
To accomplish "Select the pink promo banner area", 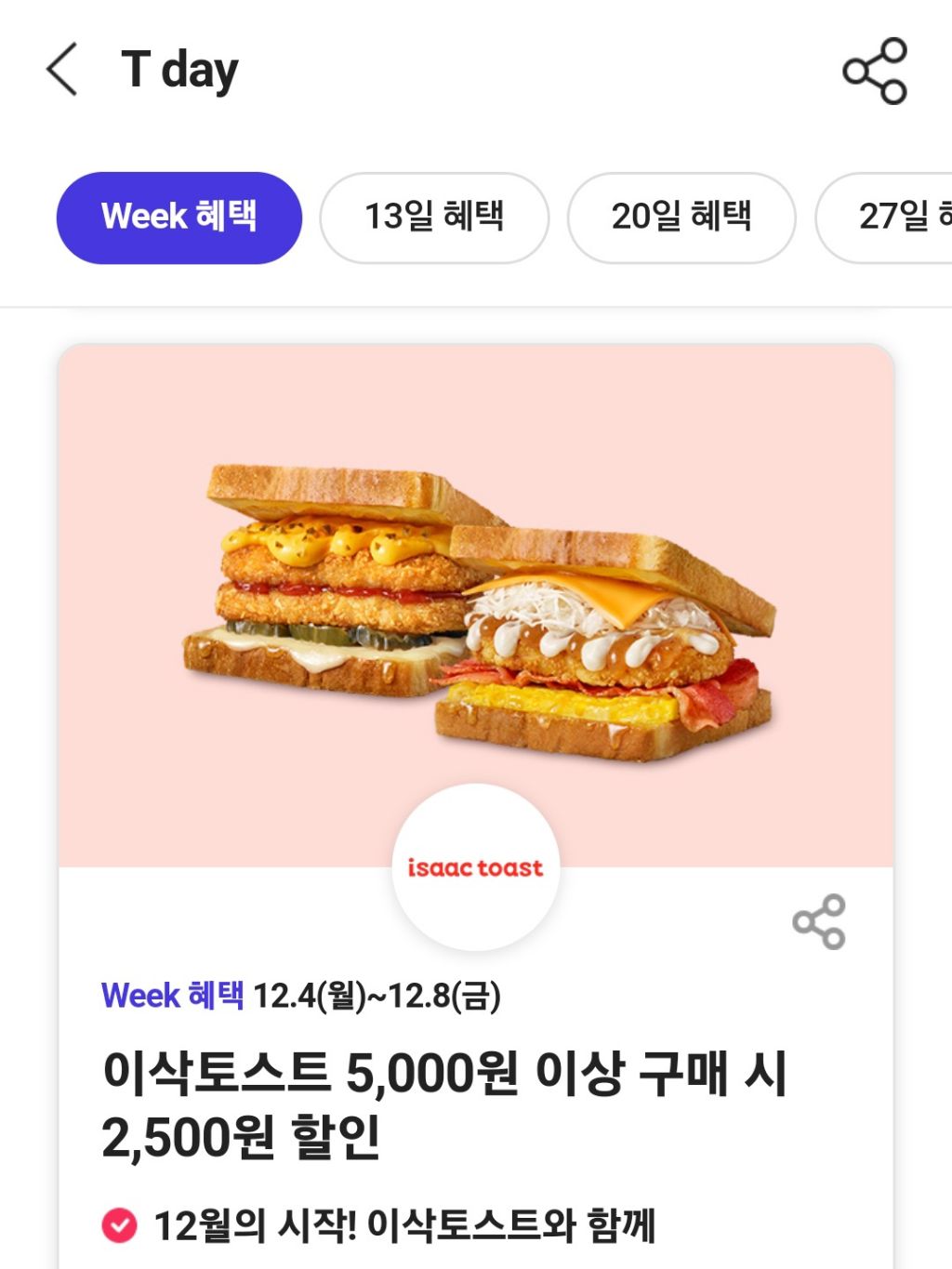I will pos(476,418).
